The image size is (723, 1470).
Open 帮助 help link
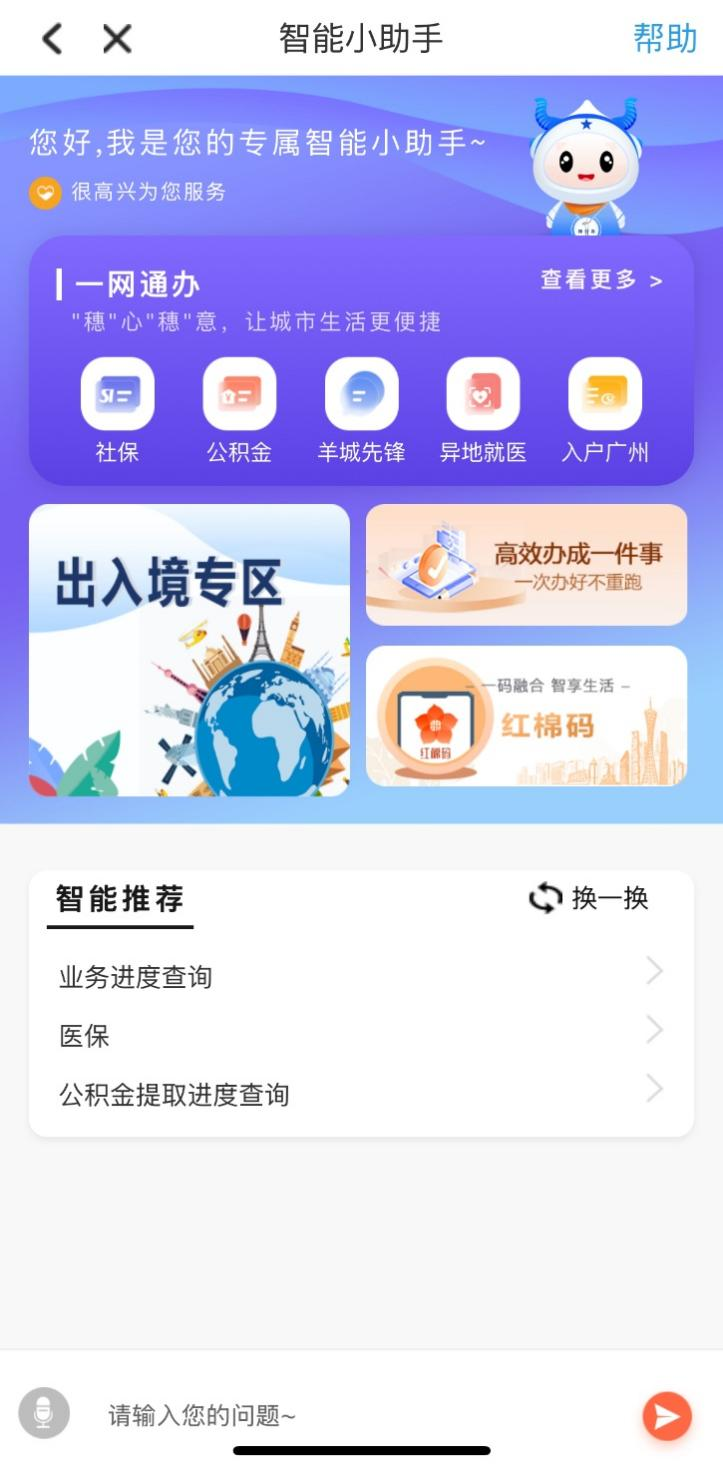665,39
